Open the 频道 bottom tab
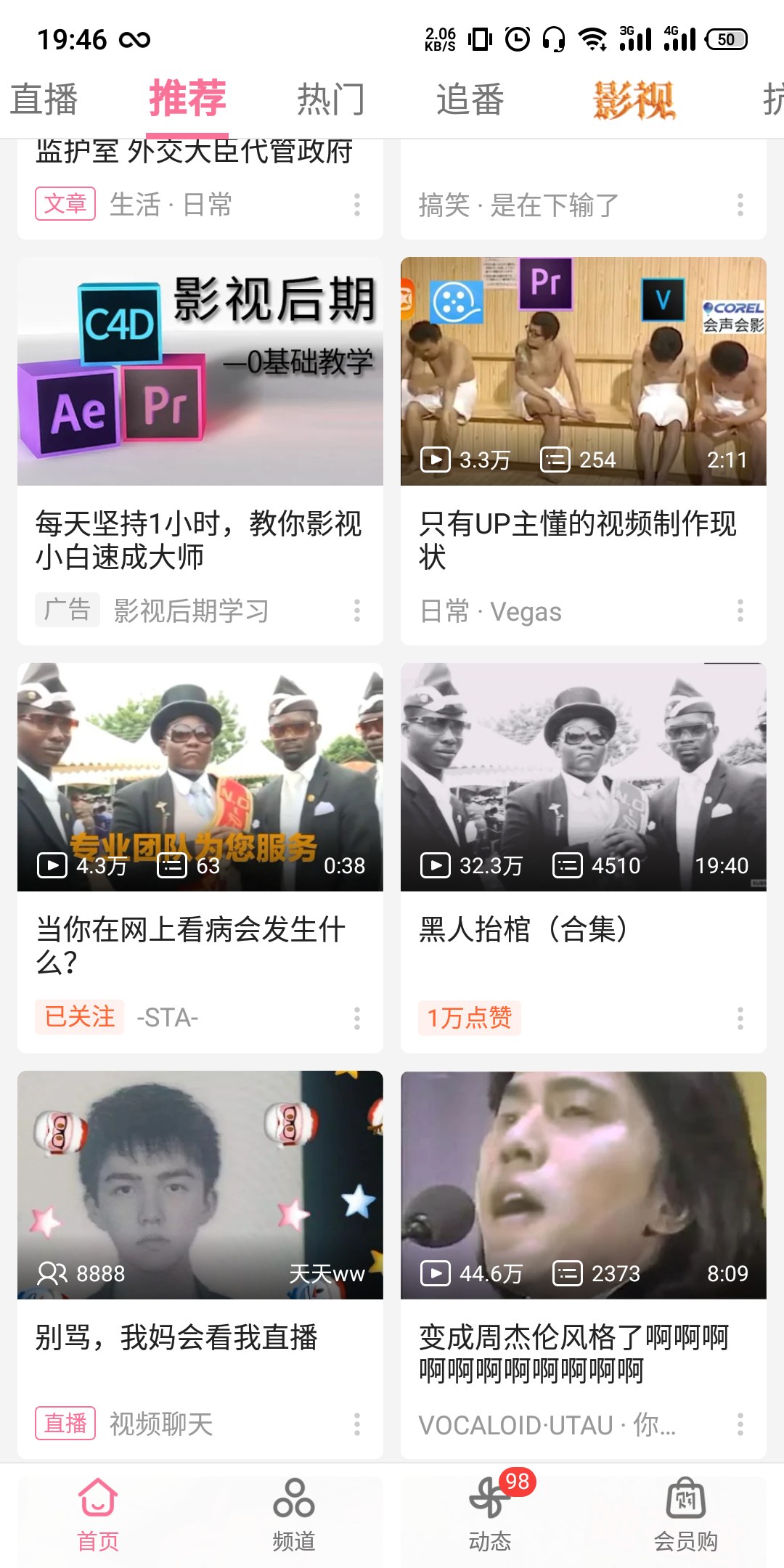Viewport: 784px width, 1568px height. (294, 1515)
